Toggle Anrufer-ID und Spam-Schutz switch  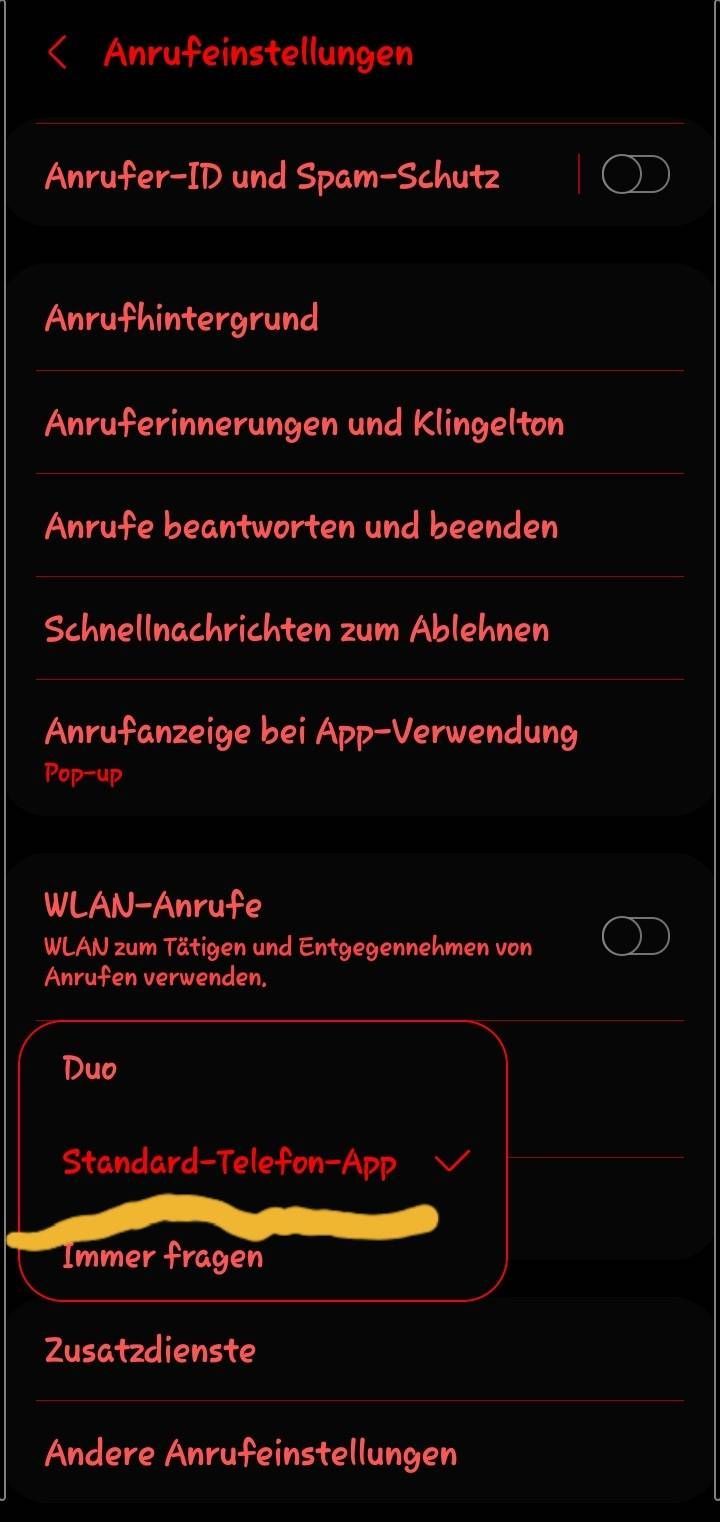pyautogui.click(x=635, y=176)
